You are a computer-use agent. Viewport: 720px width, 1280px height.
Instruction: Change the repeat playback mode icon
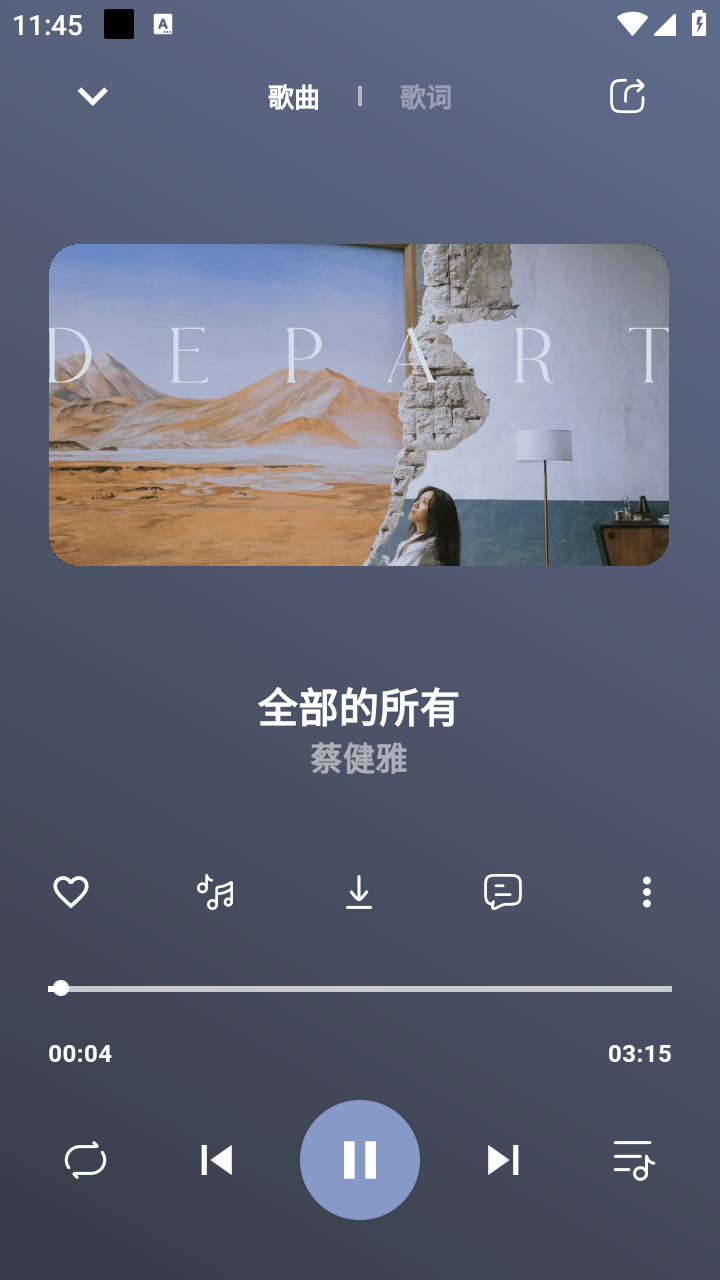coord(87,1159)
